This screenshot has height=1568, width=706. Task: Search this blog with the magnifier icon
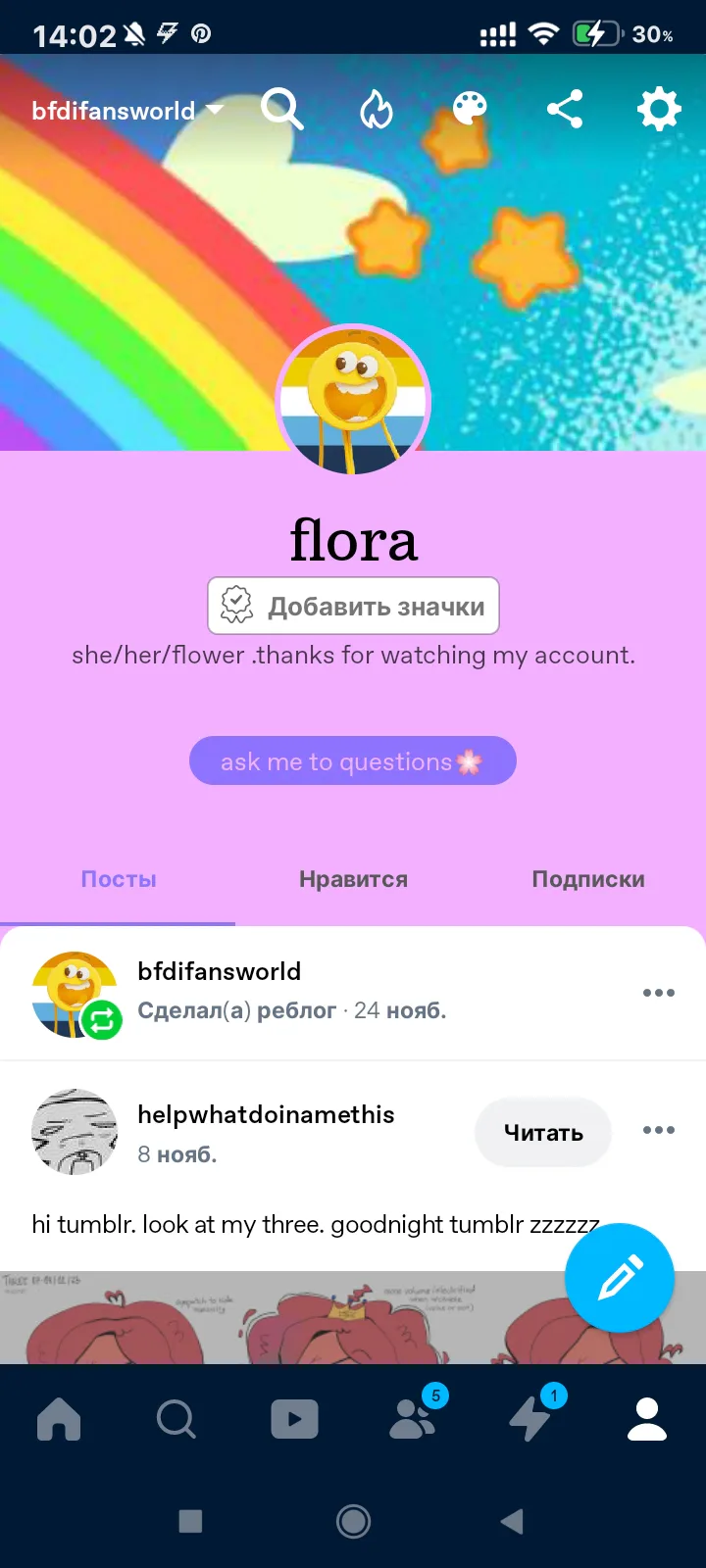(281, 109)
